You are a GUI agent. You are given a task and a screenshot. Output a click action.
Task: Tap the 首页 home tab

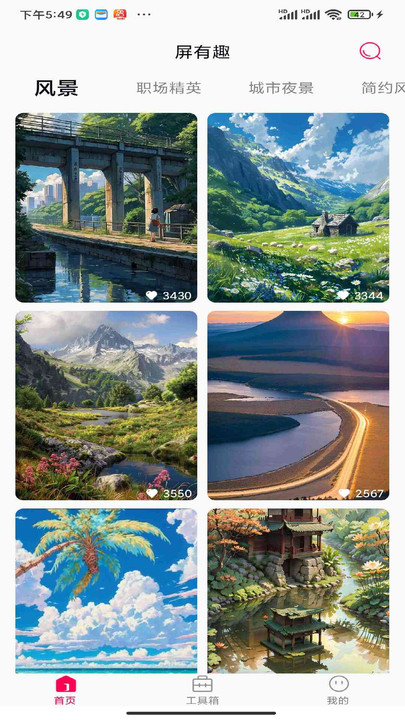65,690
